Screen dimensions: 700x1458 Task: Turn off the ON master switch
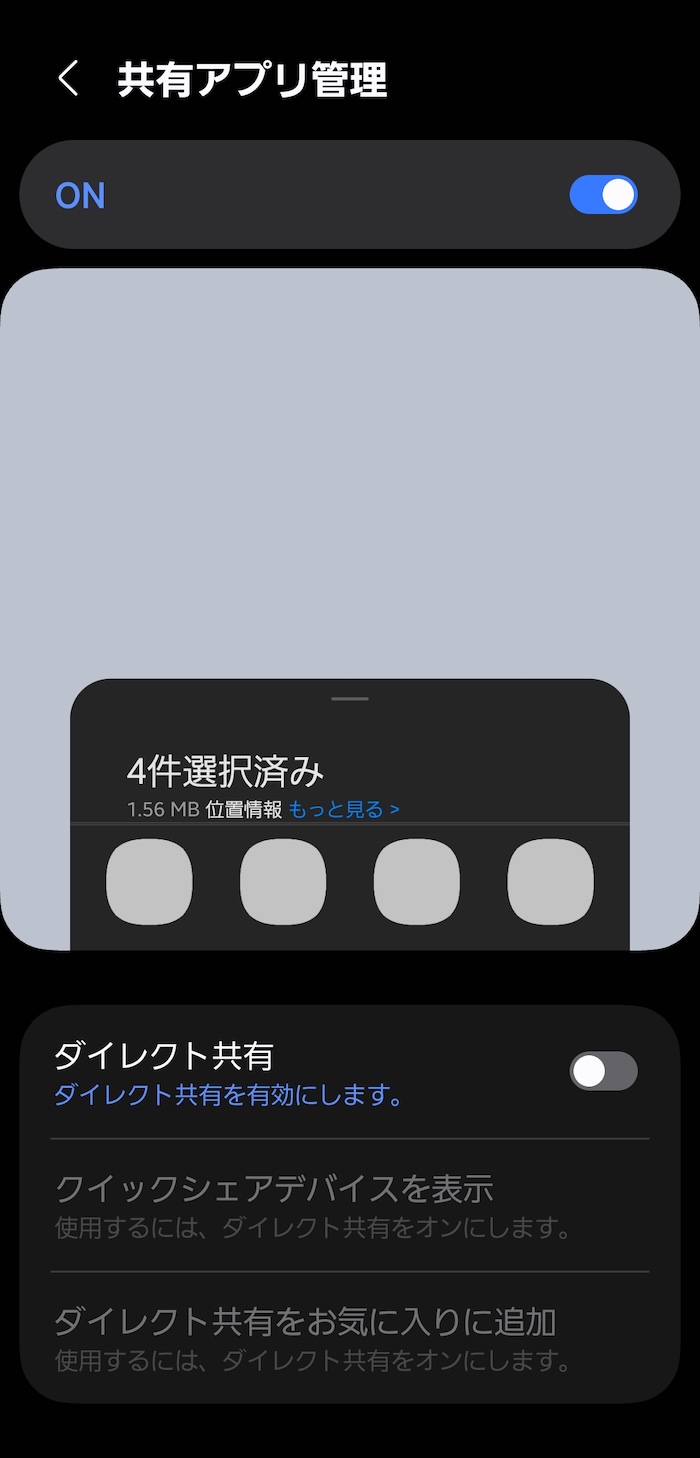click(x=603, y=195)
